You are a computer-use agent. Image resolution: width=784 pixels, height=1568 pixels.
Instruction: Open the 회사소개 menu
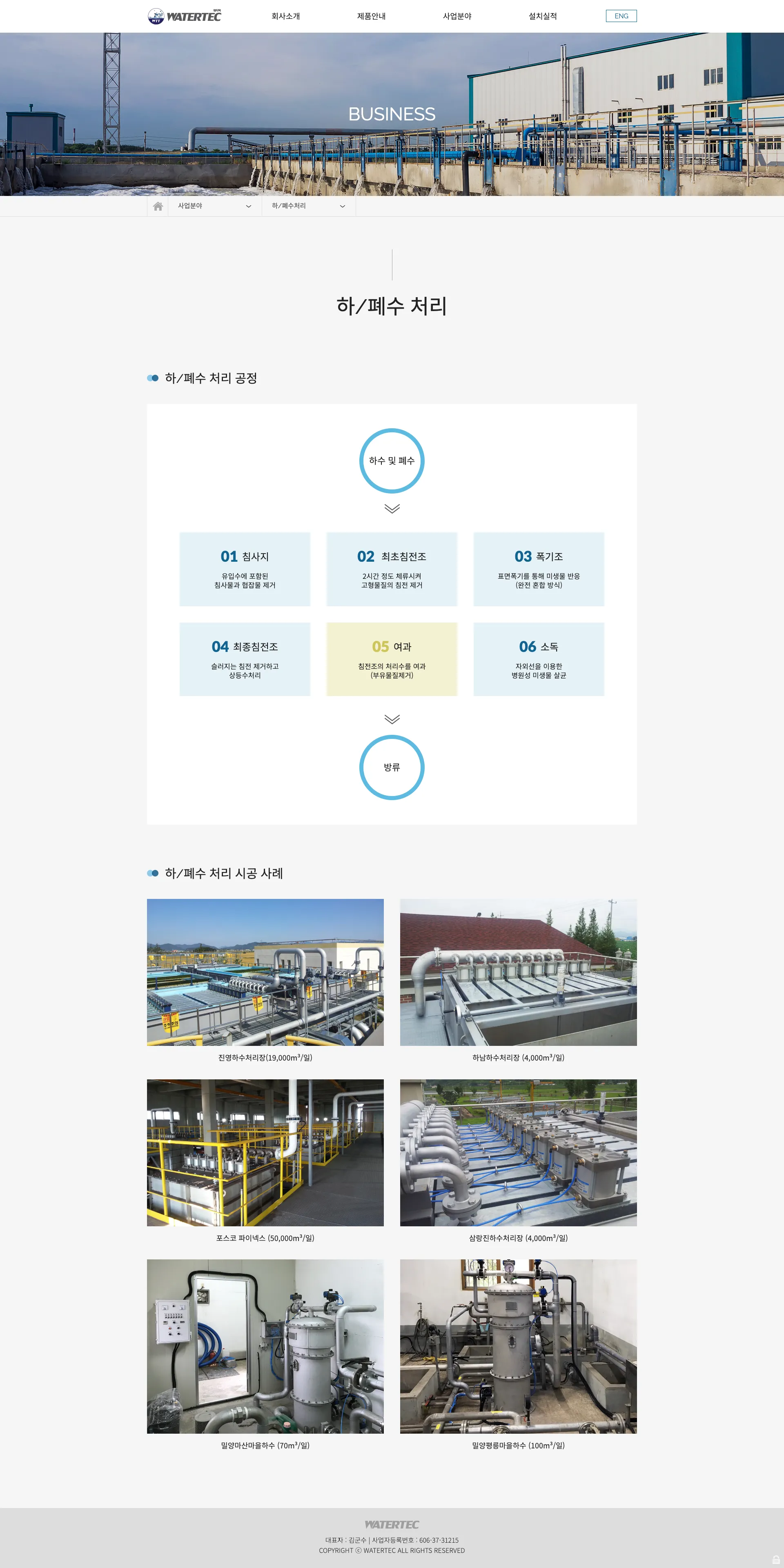[x=285, y=16]
